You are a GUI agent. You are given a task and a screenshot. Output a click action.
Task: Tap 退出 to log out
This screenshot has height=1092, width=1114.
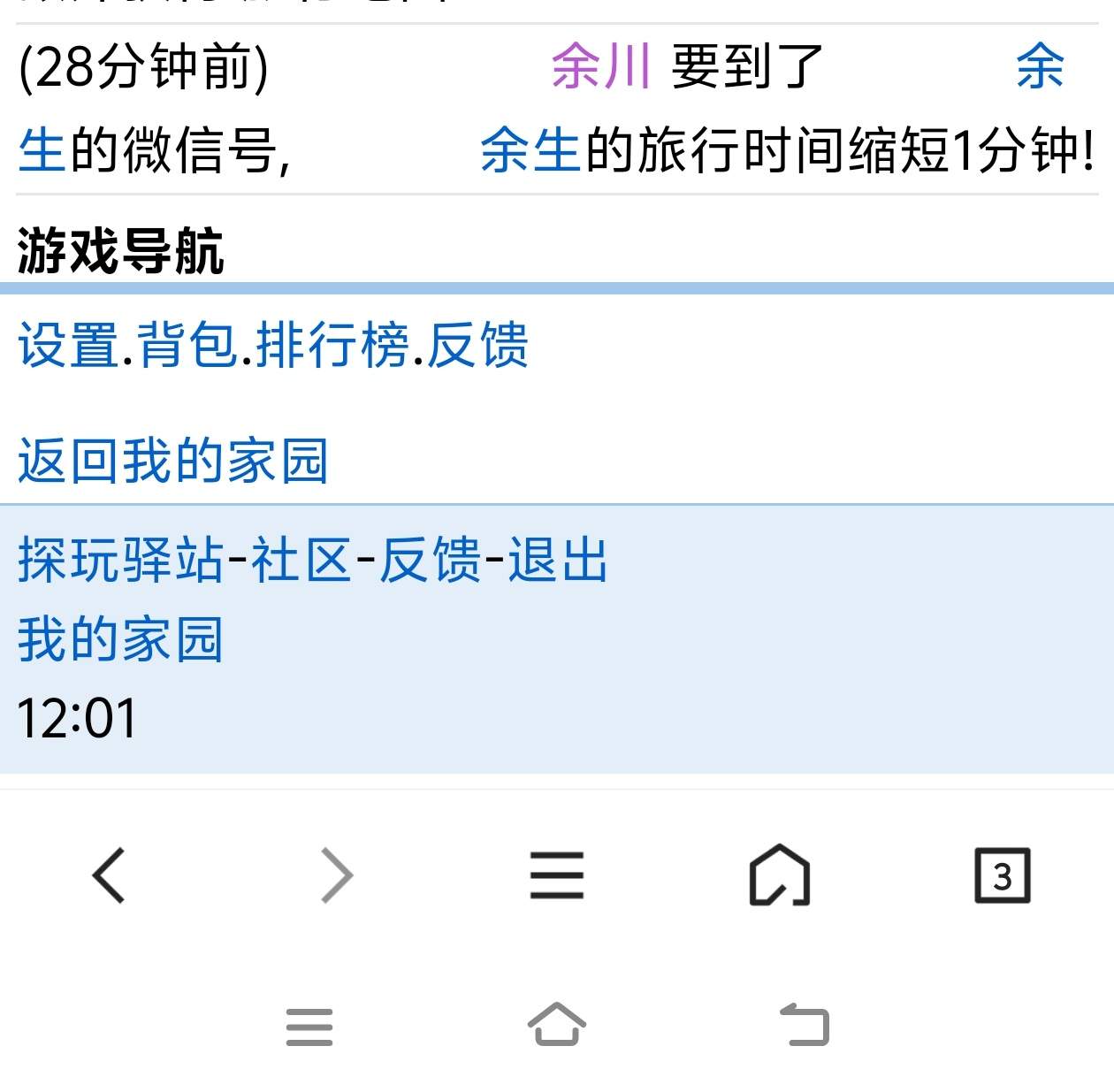coord(558,561)
